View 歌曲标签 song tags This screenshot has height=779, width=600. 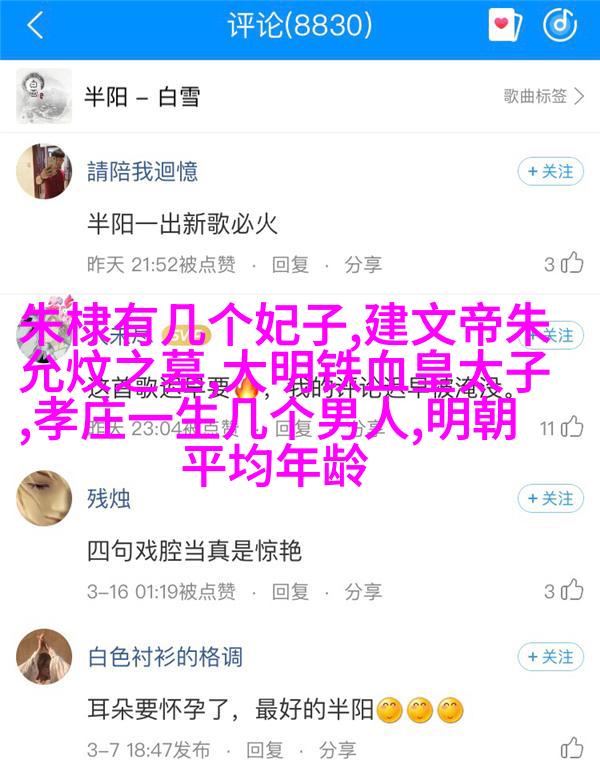544,96
